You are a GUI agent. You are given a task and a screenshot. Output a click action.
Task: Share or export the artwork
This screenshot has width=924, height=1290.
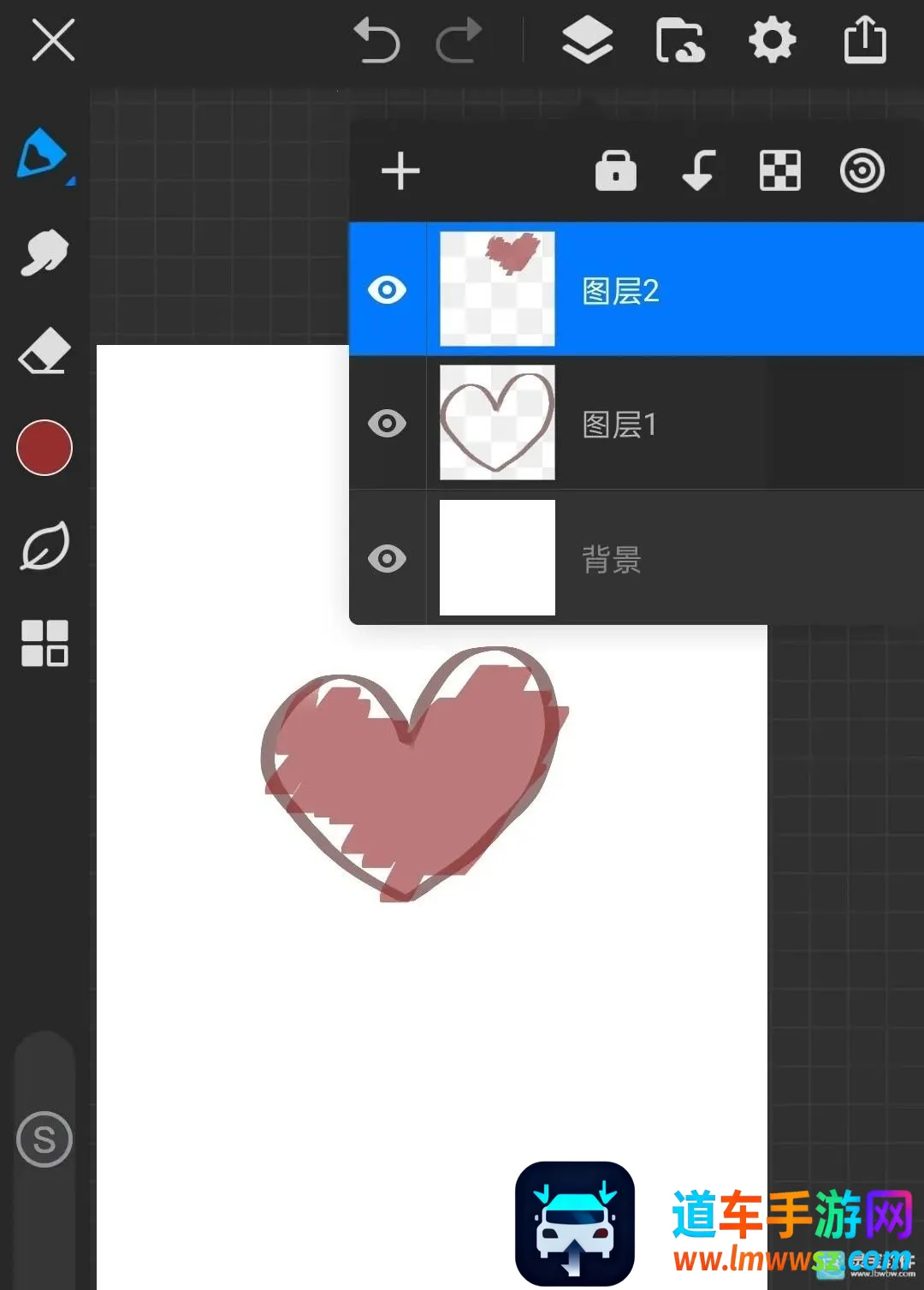coord(864,40)
